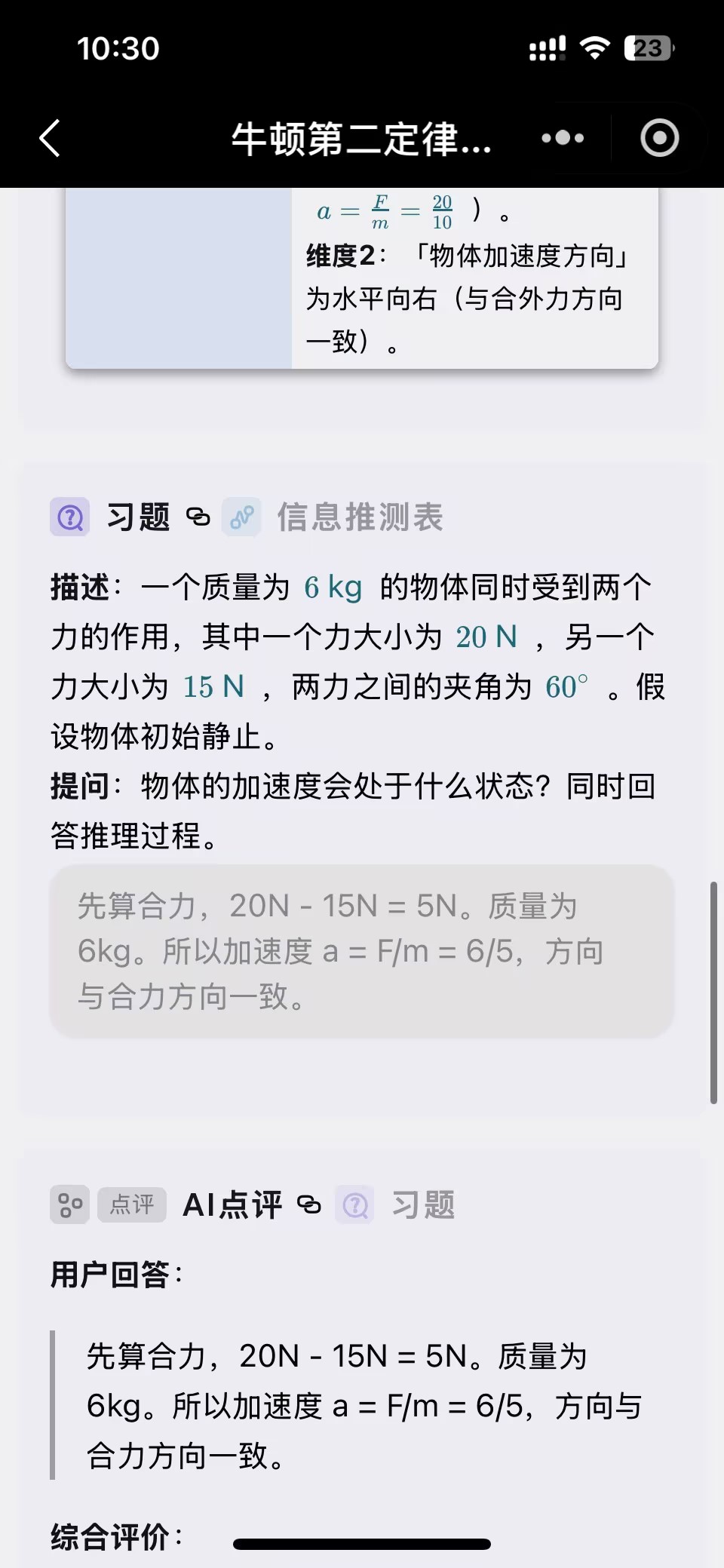Tap the answer input box for the exercise
724x1568 pixels.
point(362,951)
